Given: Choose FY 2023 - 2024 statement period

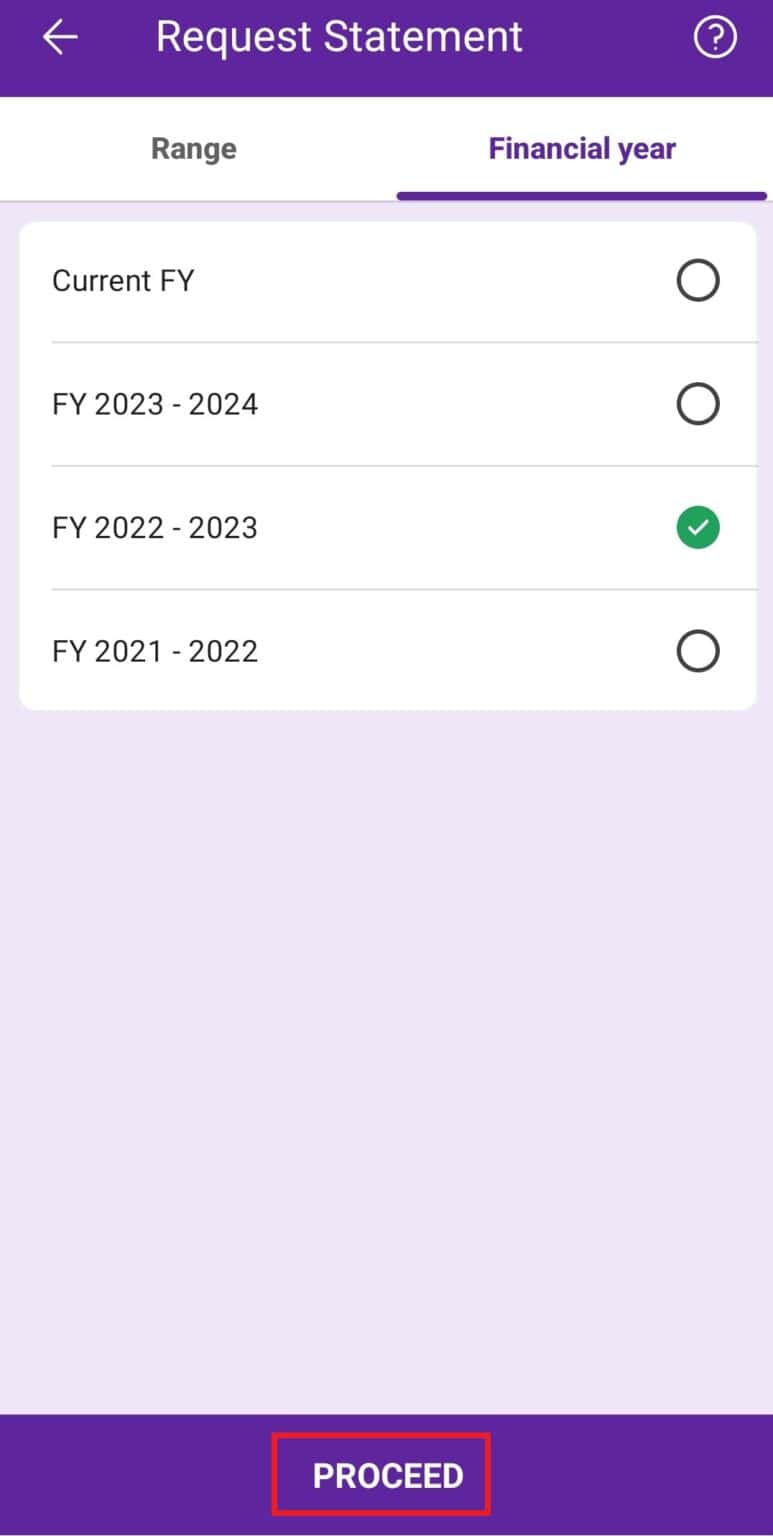Looking at the screenshot, I should (697, 404).
